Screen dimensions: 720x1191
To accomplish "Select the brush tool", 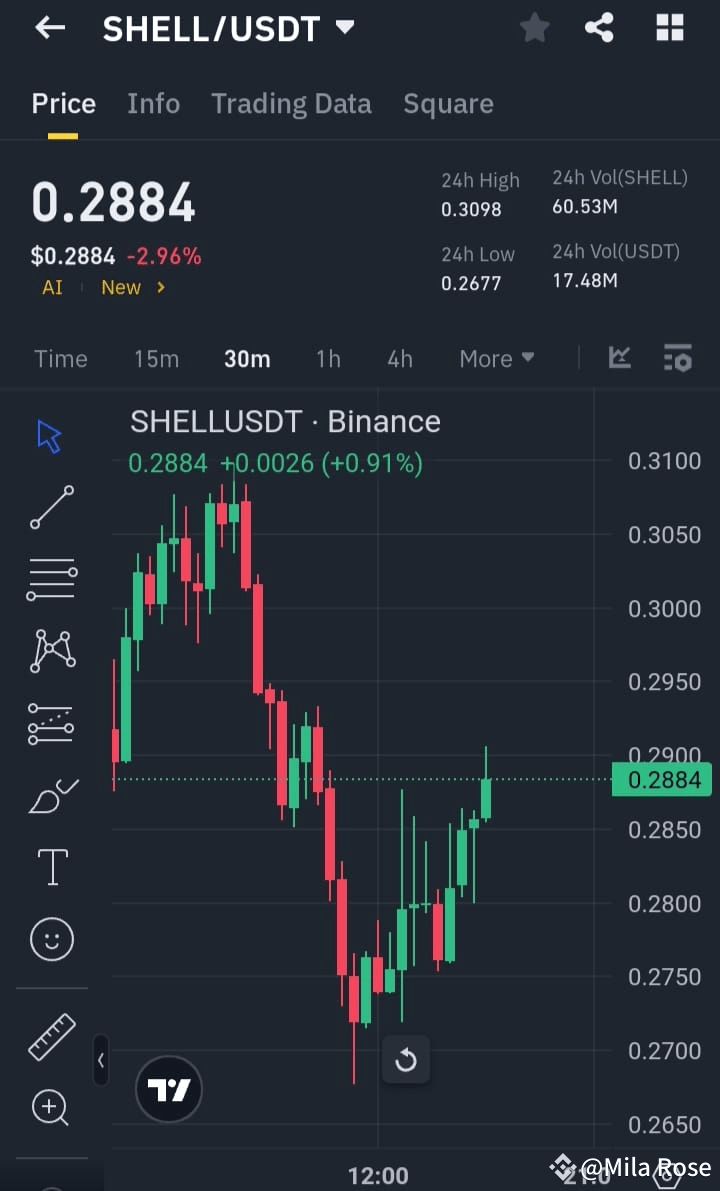I will 51,794.
